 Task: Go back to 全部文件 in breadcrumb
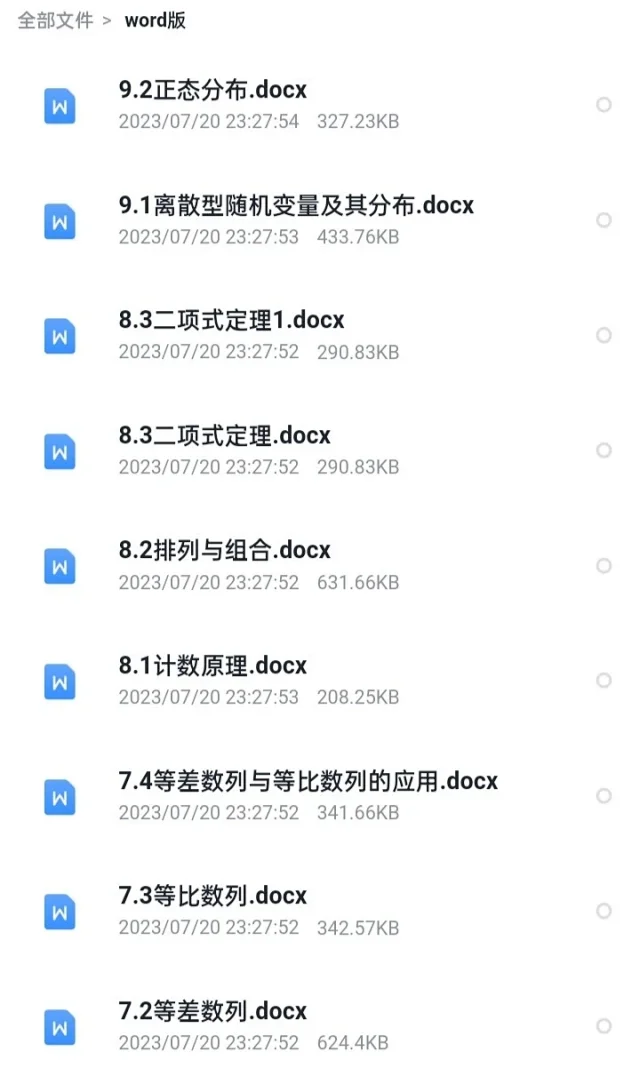click(55, 21)
